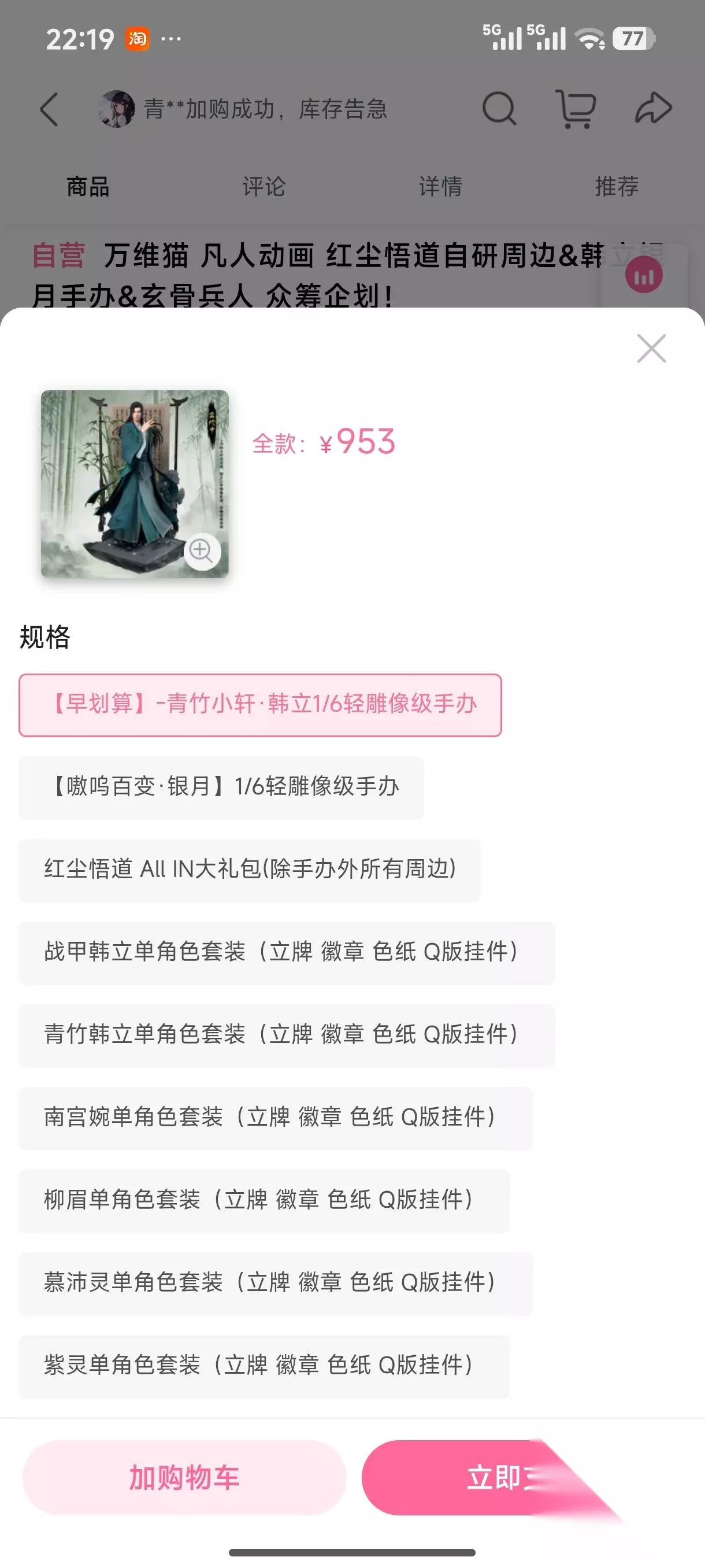Tap 加购物车 to add to cart
Screen dimensions: 705x1568
pyautogui.click(x=184, y=1477)
